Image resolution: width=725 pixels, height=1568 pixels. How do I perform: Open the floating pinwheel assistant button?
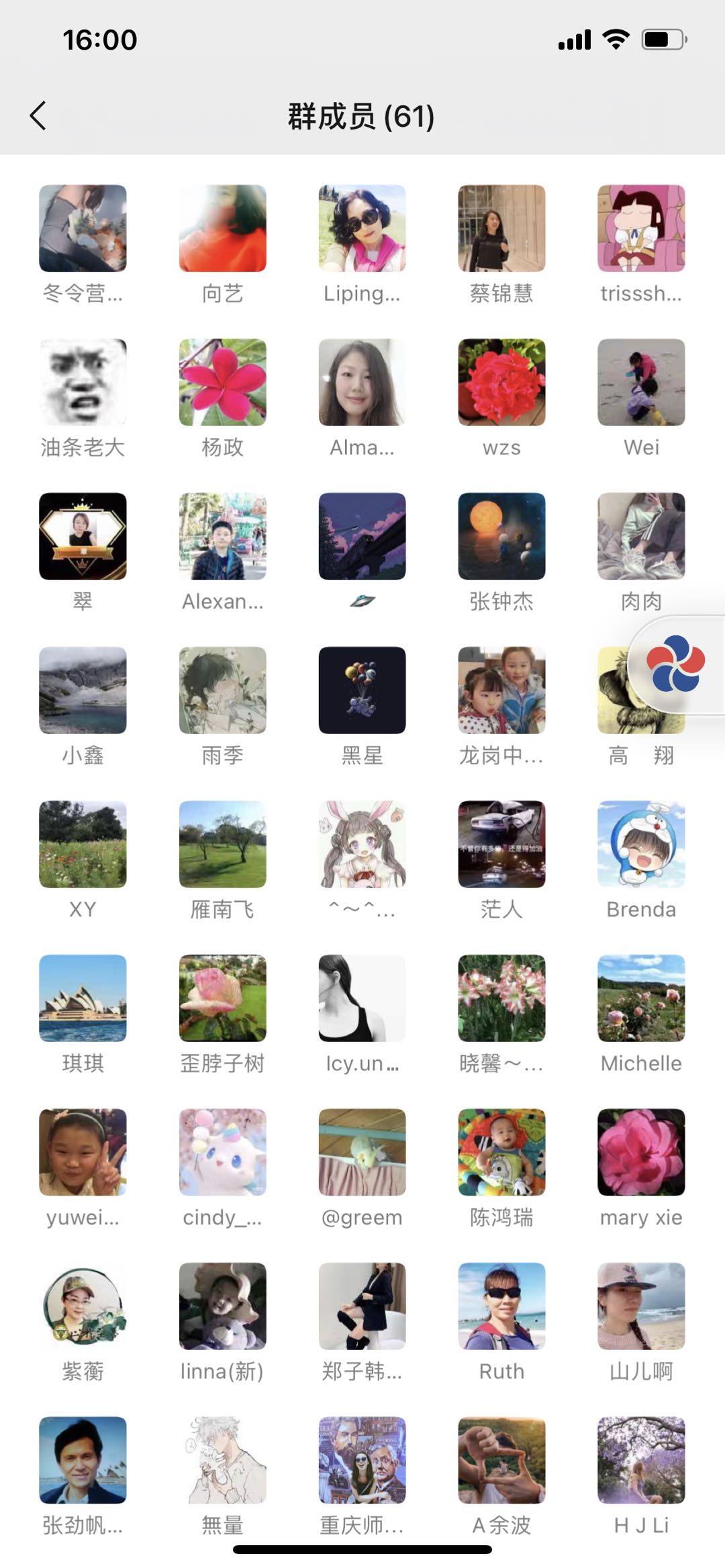(x=675, y=663)
